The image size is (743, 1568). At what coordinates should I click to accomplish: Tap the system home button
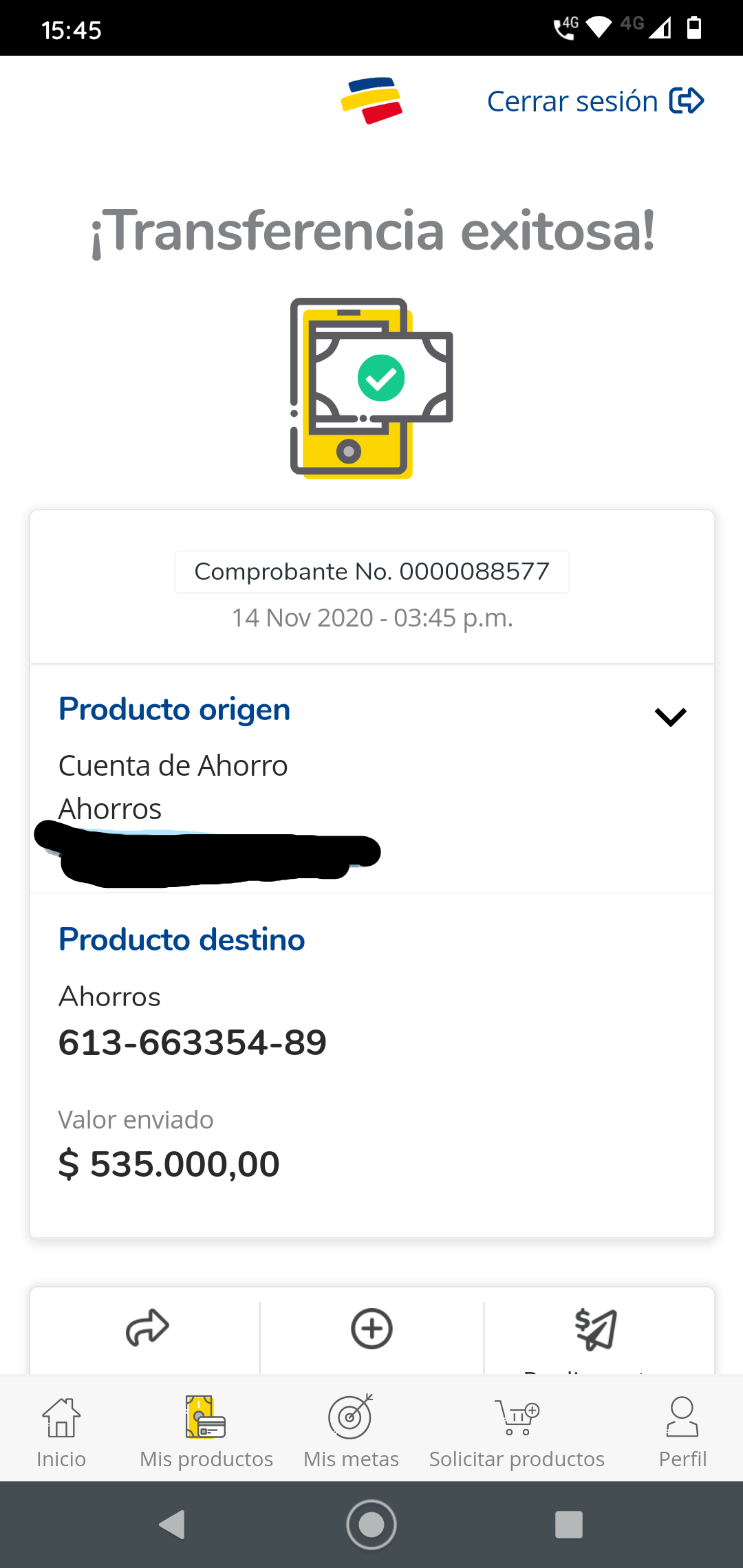coord(371,1525)
